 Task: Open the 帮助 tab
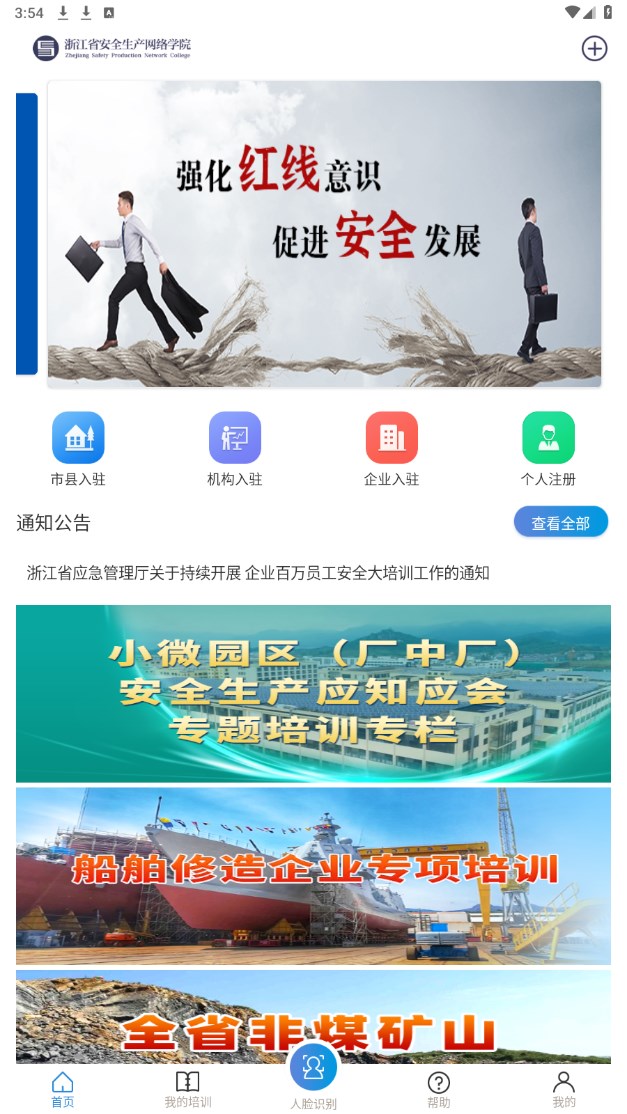tap(438, 1088)
